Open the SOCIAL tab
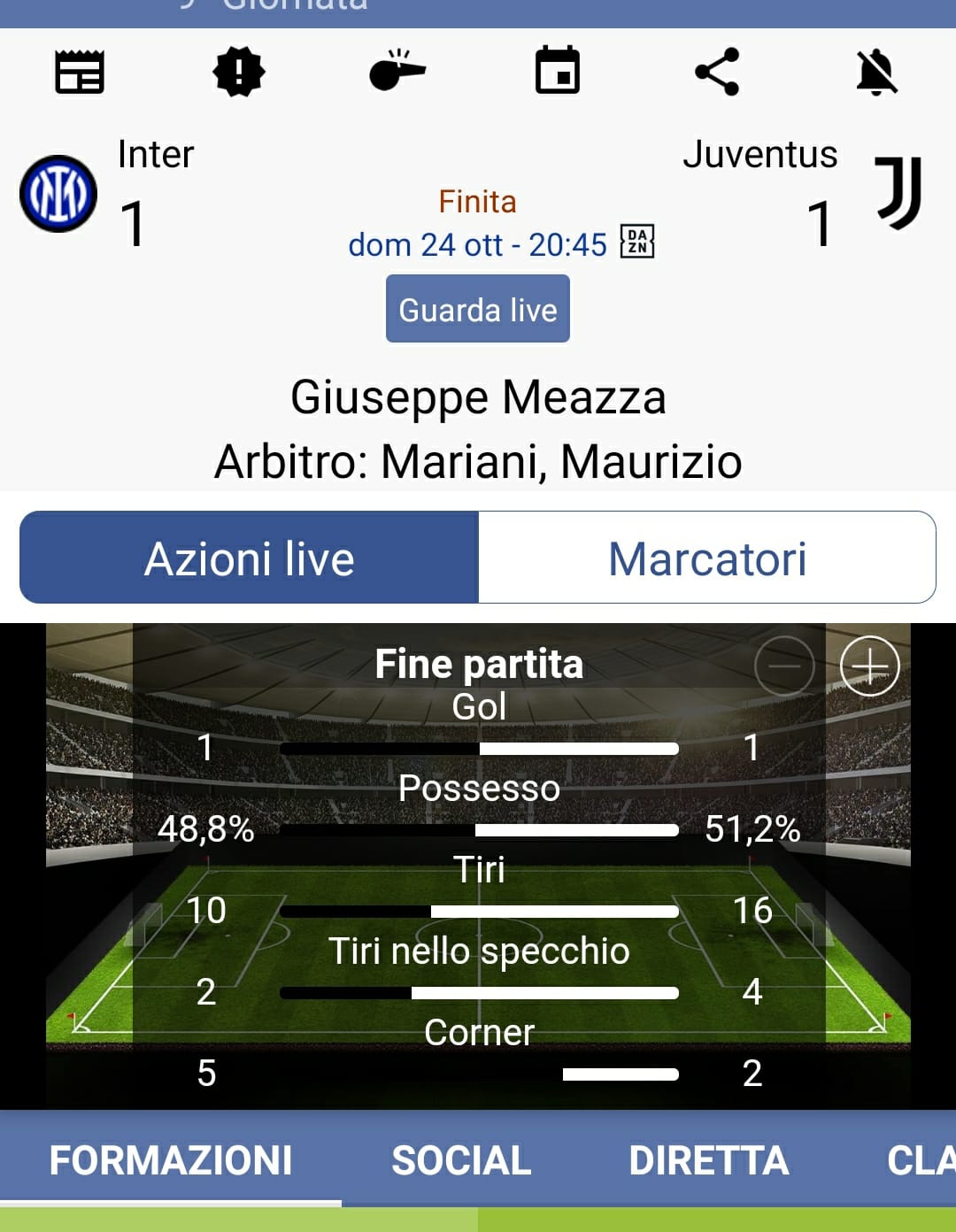The height and width of the screenshot is (1232, 956). (x=461, y=1159)
